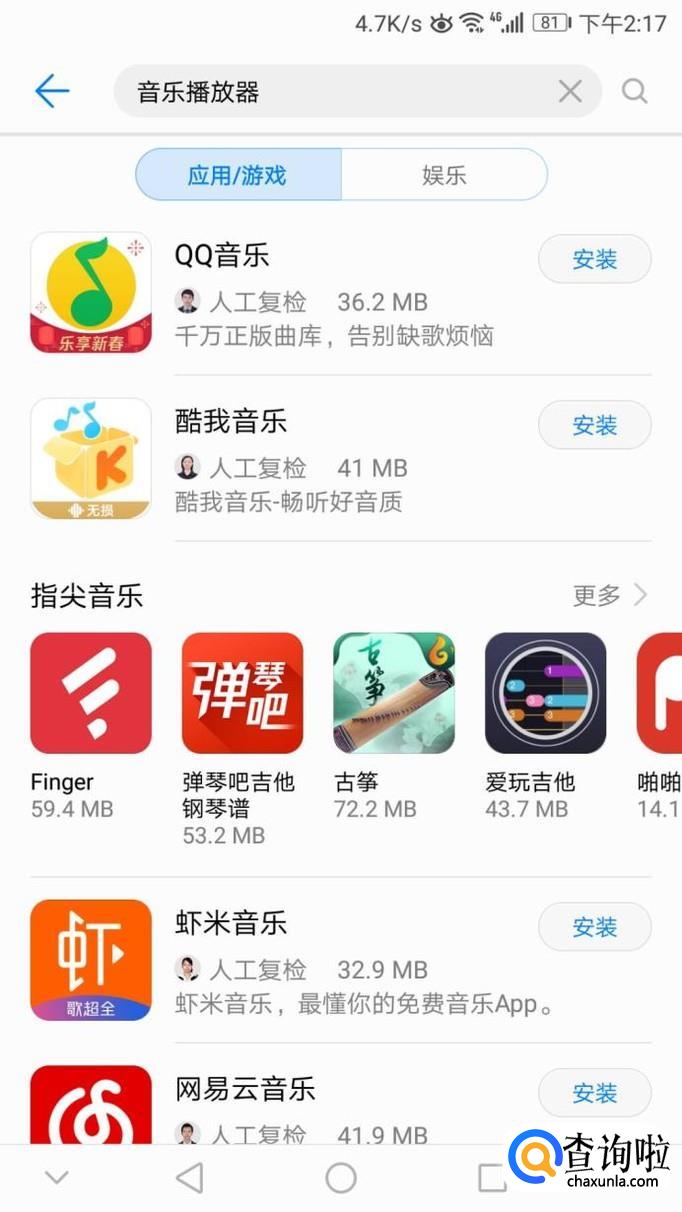
Task: Open 弹琴吧吉他钢琴谱 app tile
Action: [x=242, y=693]
